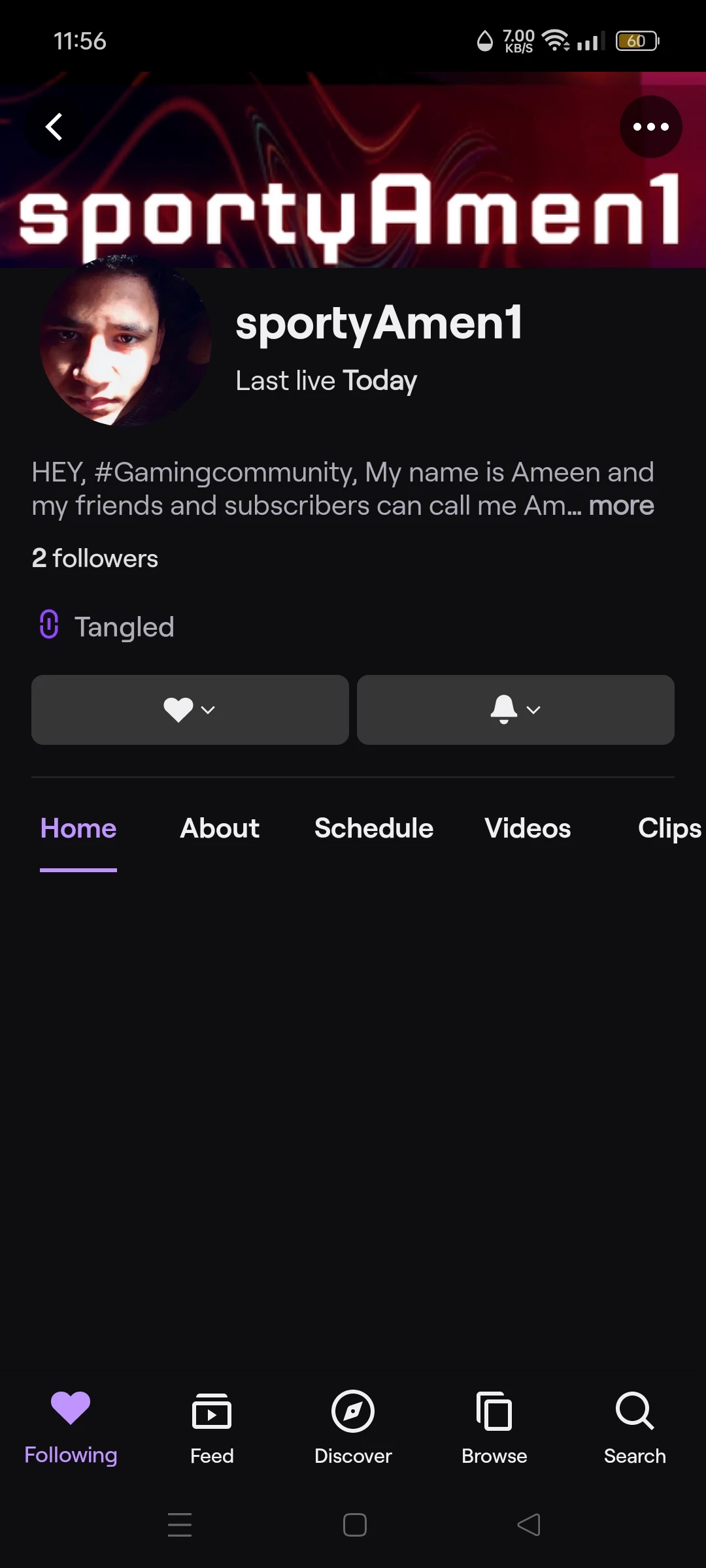Tap the system home button
The width and height of the screenshot is (706, 1568).
pos(354,1525)
